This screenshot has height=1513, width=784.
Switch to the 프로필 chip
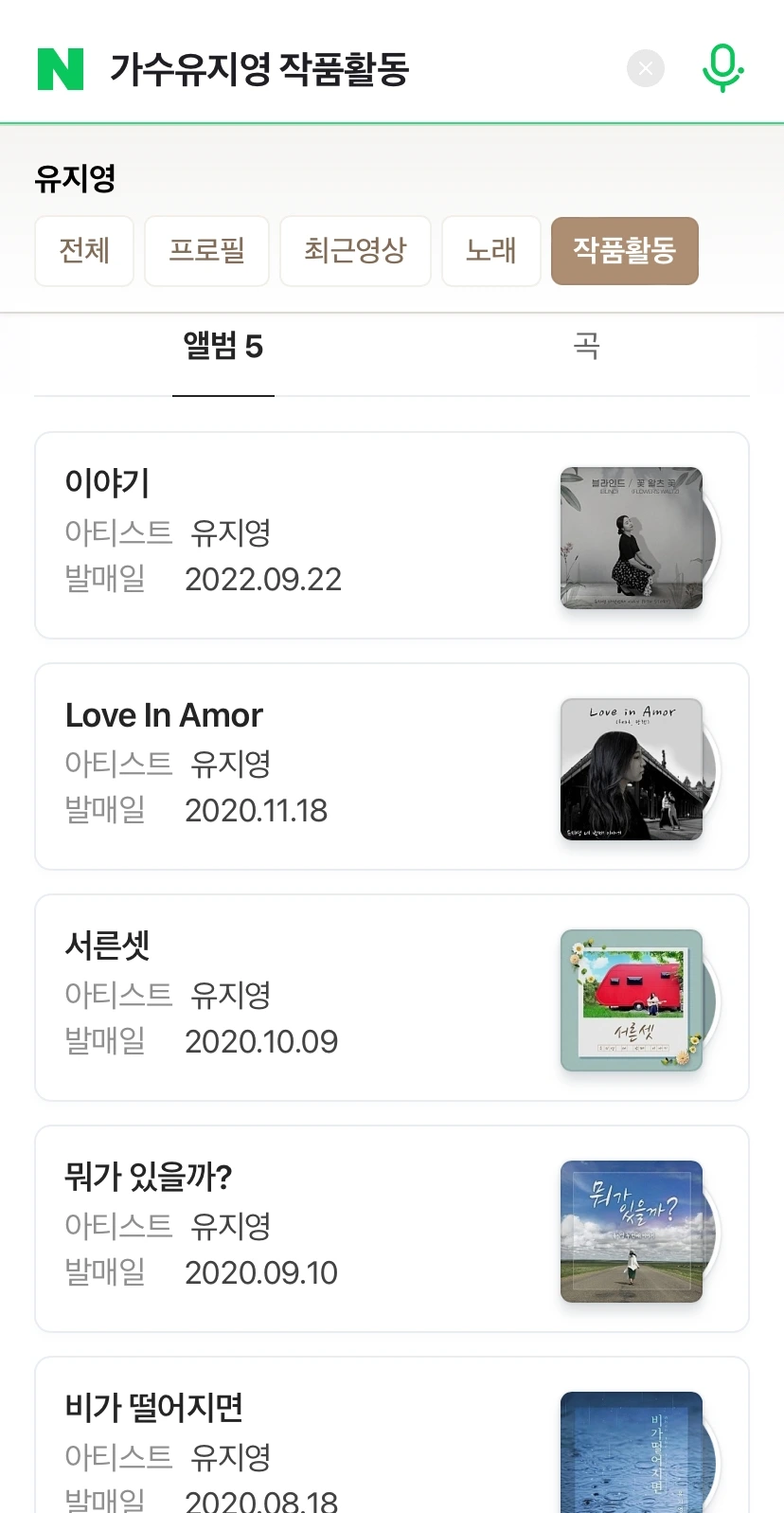[x=206, y=251]
